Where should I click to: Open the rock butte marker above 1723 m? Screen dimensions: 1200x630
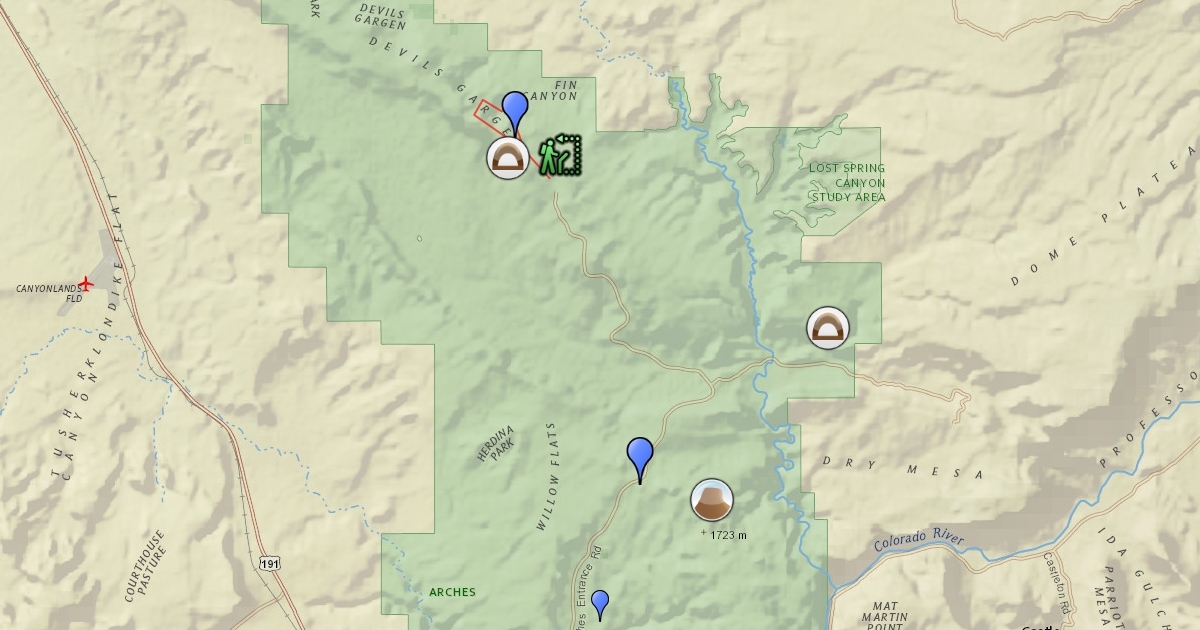pos(712,500)
